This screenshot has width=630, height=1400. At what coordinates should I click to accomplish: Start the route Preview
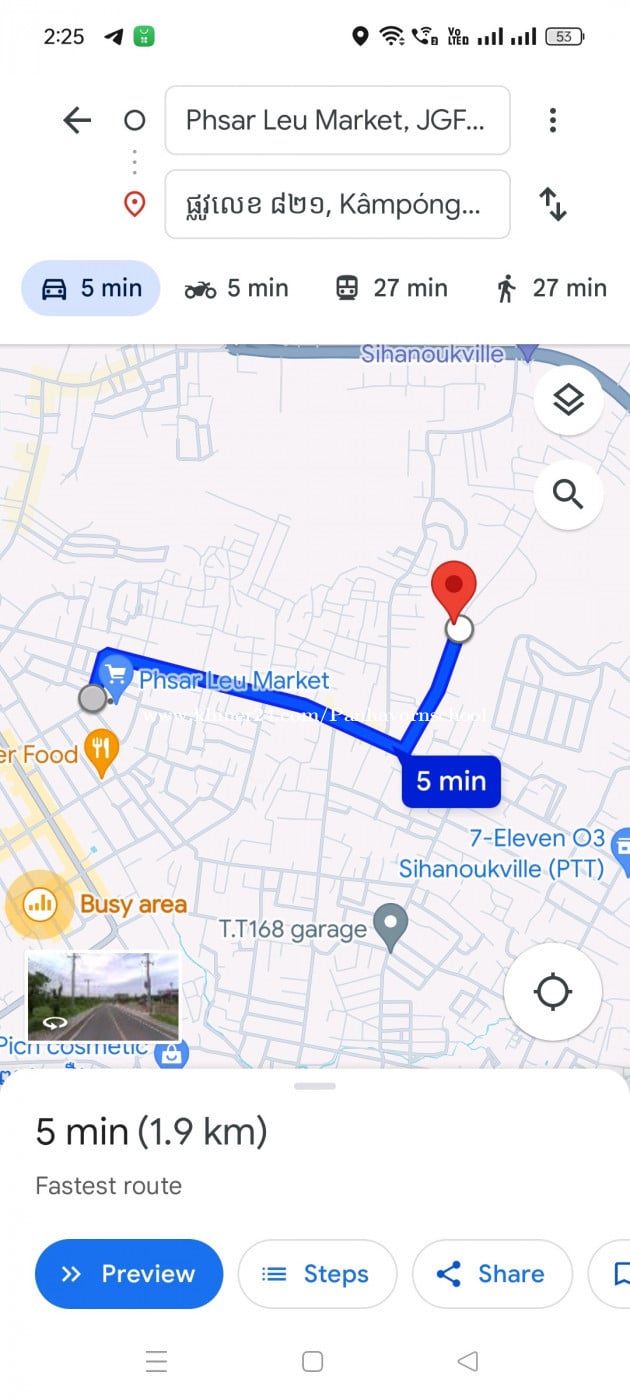(128, 1274)
